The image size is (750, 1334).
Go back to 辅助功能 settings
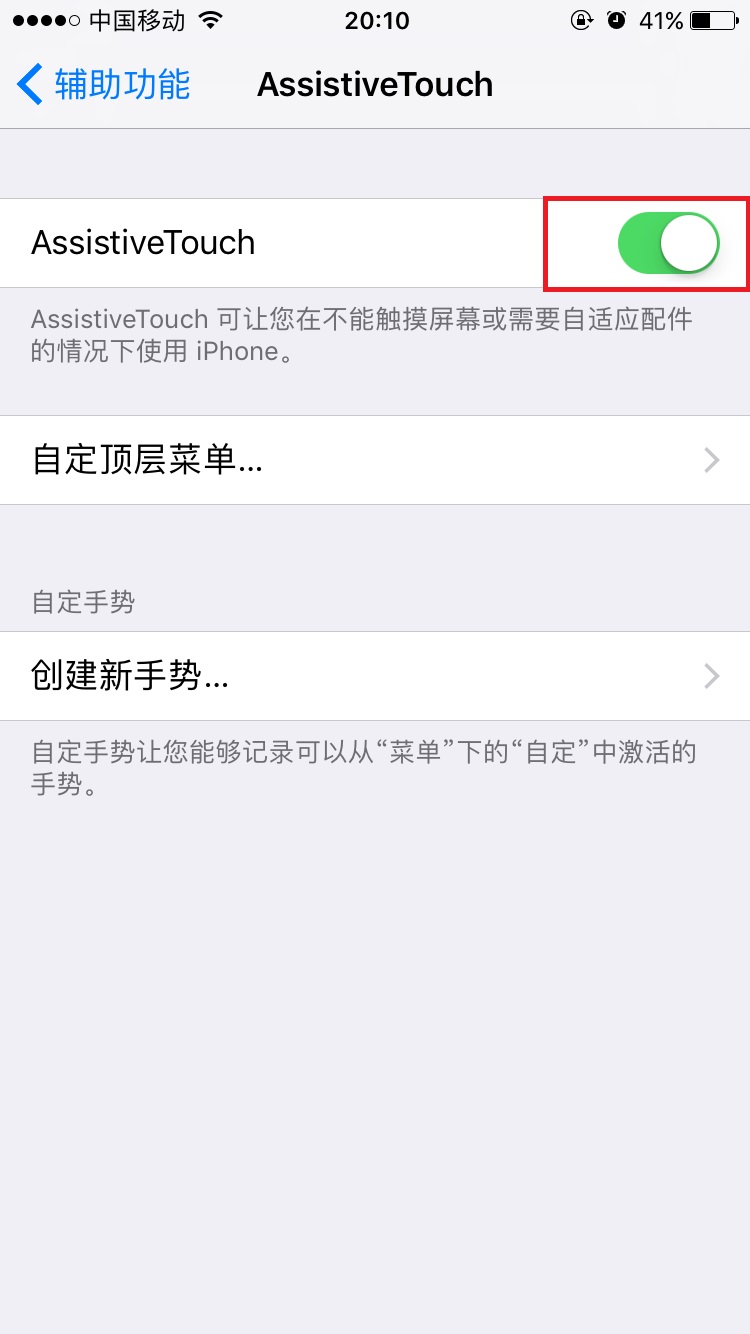point(104,85)
